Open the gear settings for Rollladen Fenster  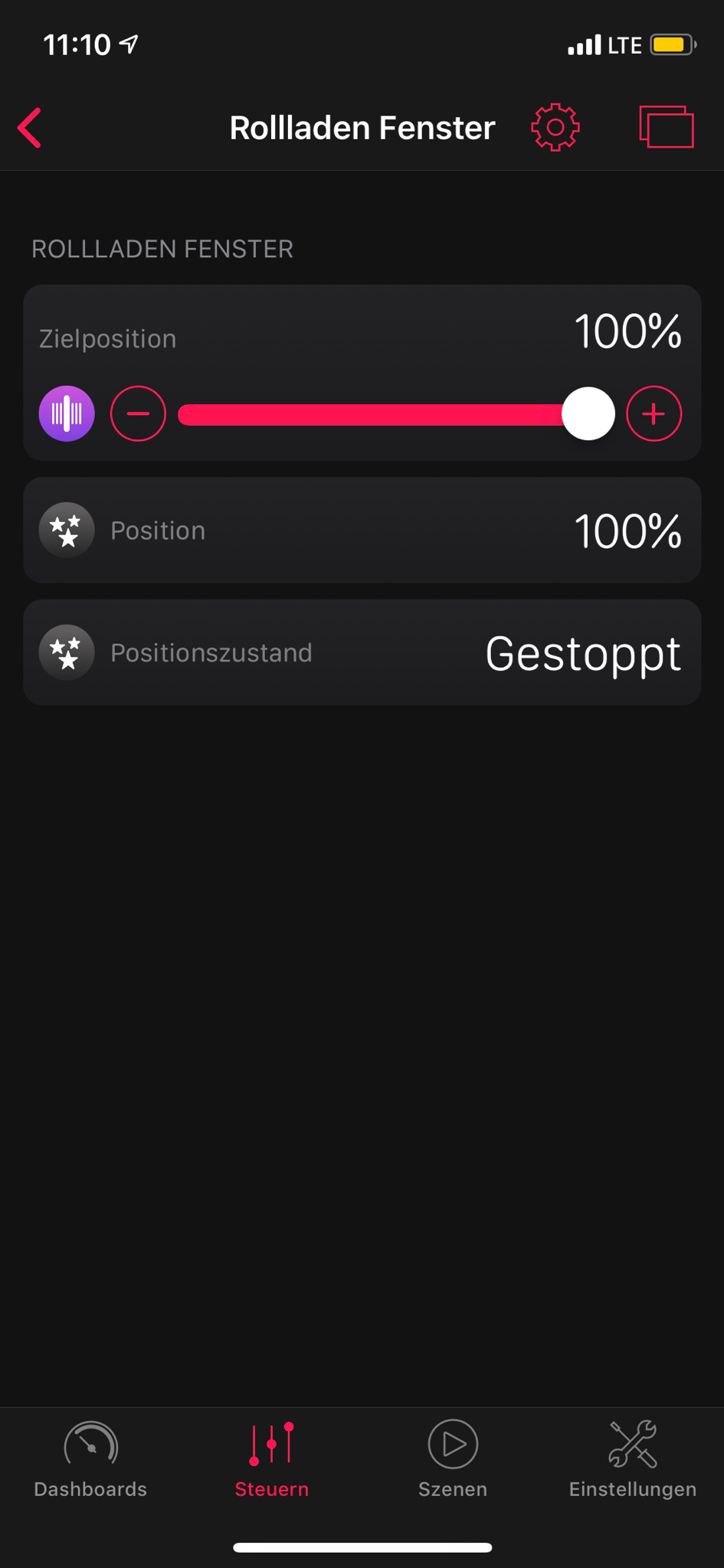click(x=555, y=128)
